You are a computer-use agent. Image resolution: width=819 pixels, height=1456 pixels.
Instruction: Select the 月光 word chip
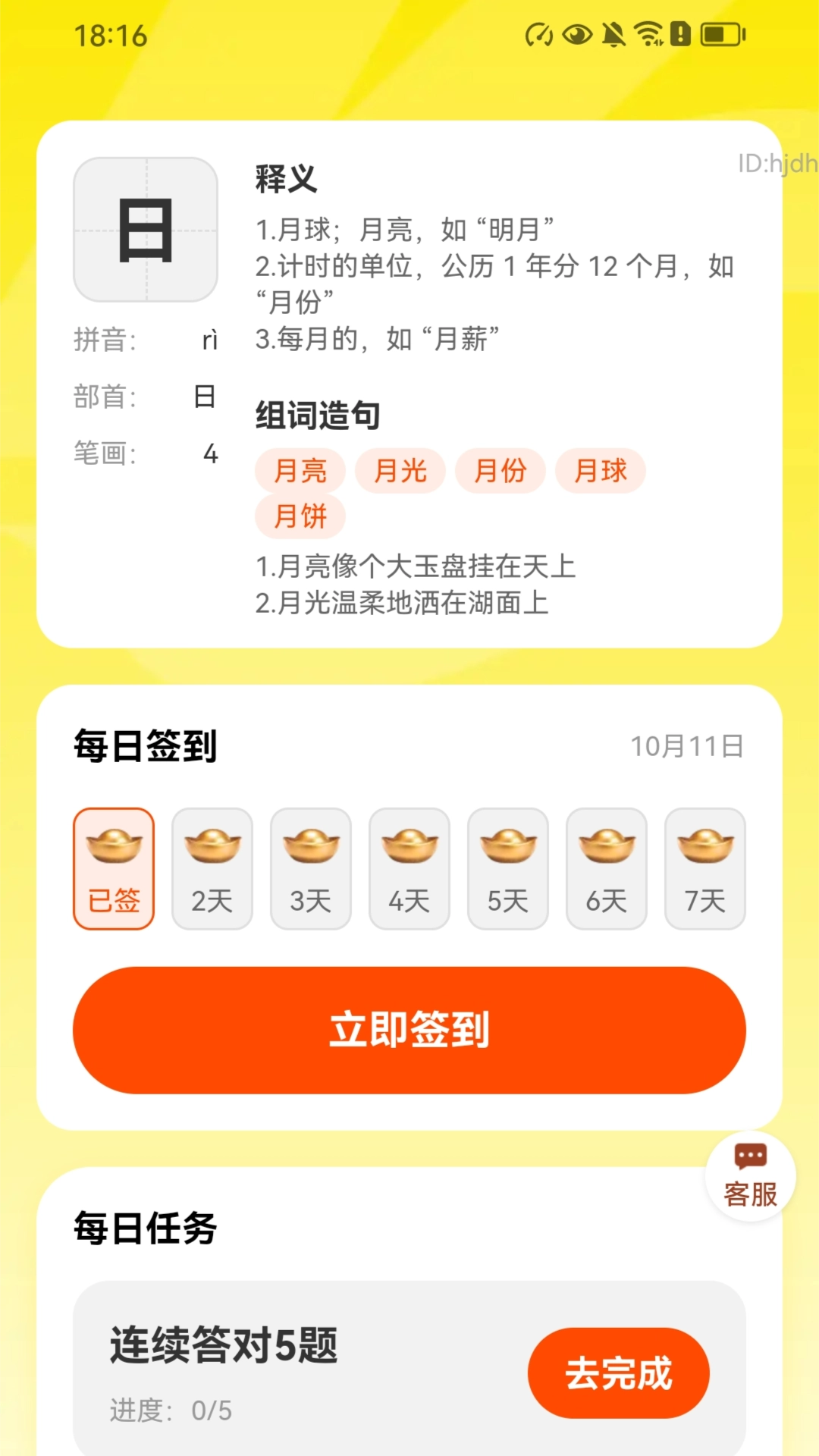click(x=400, y=470)
